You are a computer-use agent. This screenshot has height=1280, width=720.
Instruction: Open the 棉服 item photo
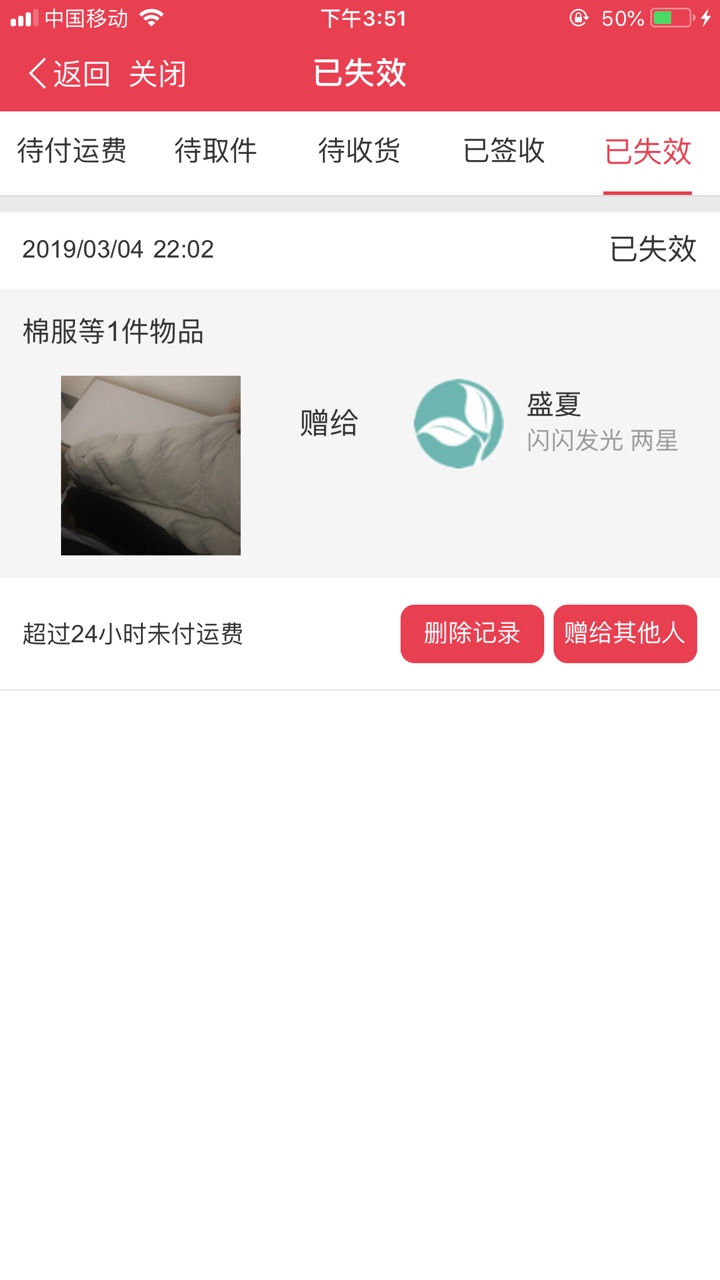151,465
